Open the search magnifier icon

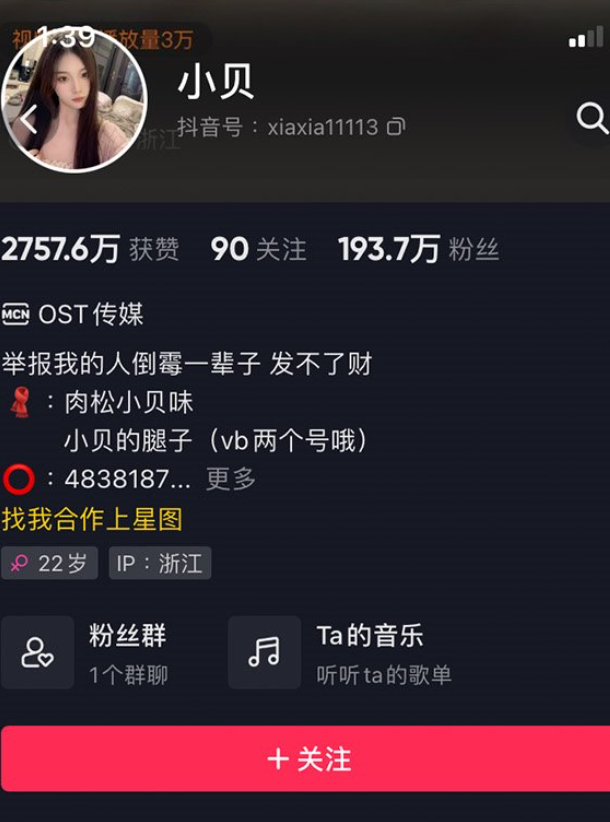(x=591, y=119)
